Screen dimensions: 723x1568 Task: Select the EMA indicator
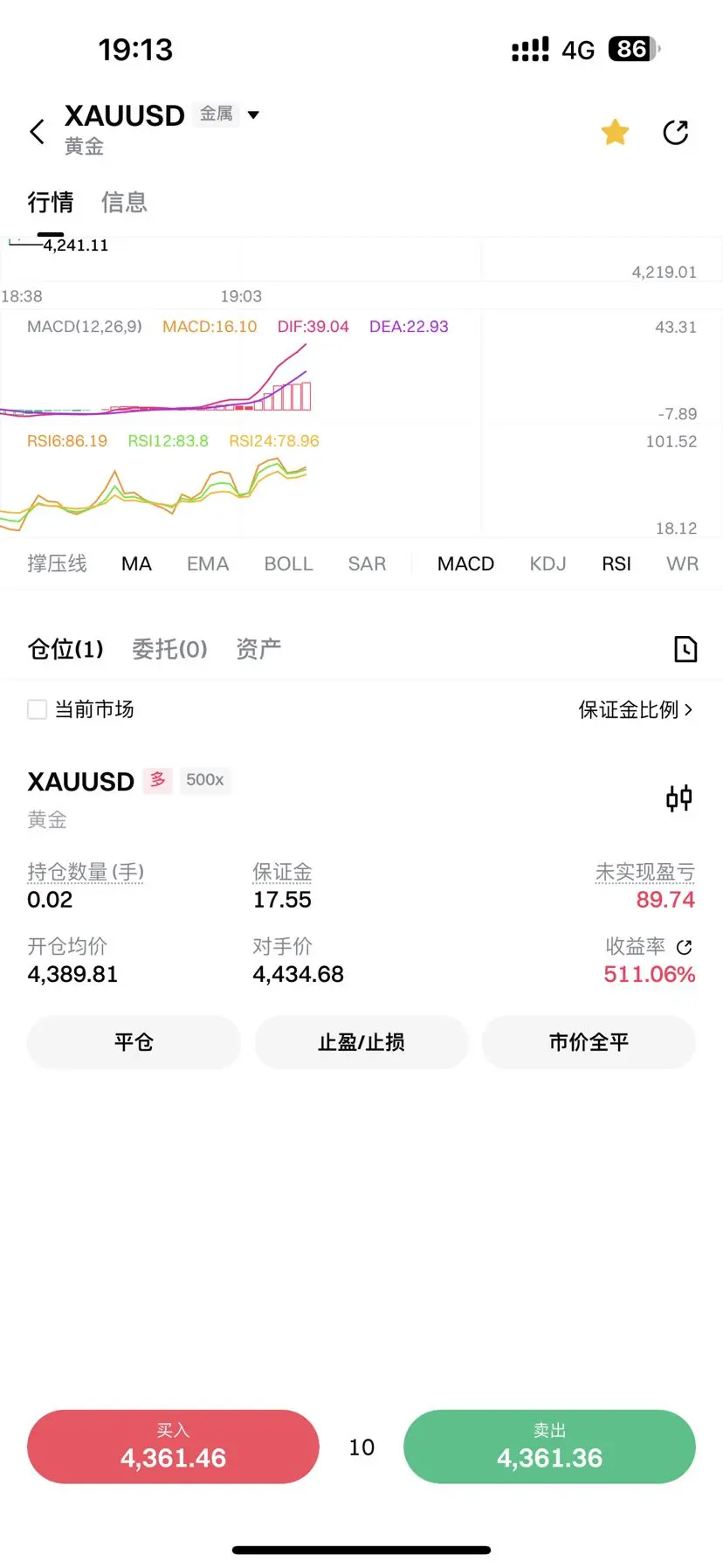point(208,564)
